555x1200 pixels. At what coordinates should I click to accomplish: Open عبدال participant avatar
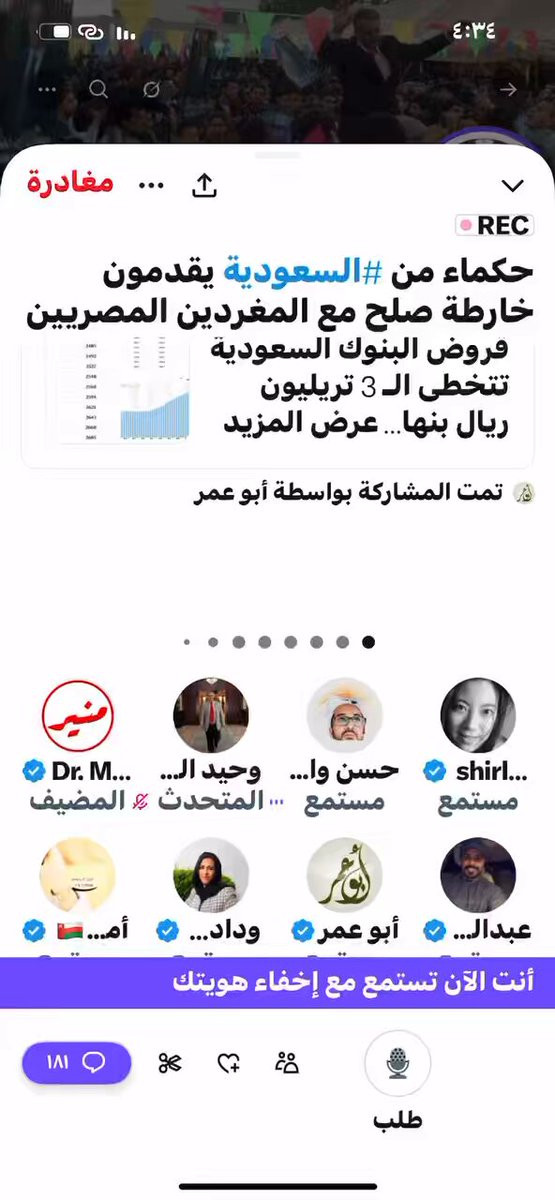coord(478,875)
